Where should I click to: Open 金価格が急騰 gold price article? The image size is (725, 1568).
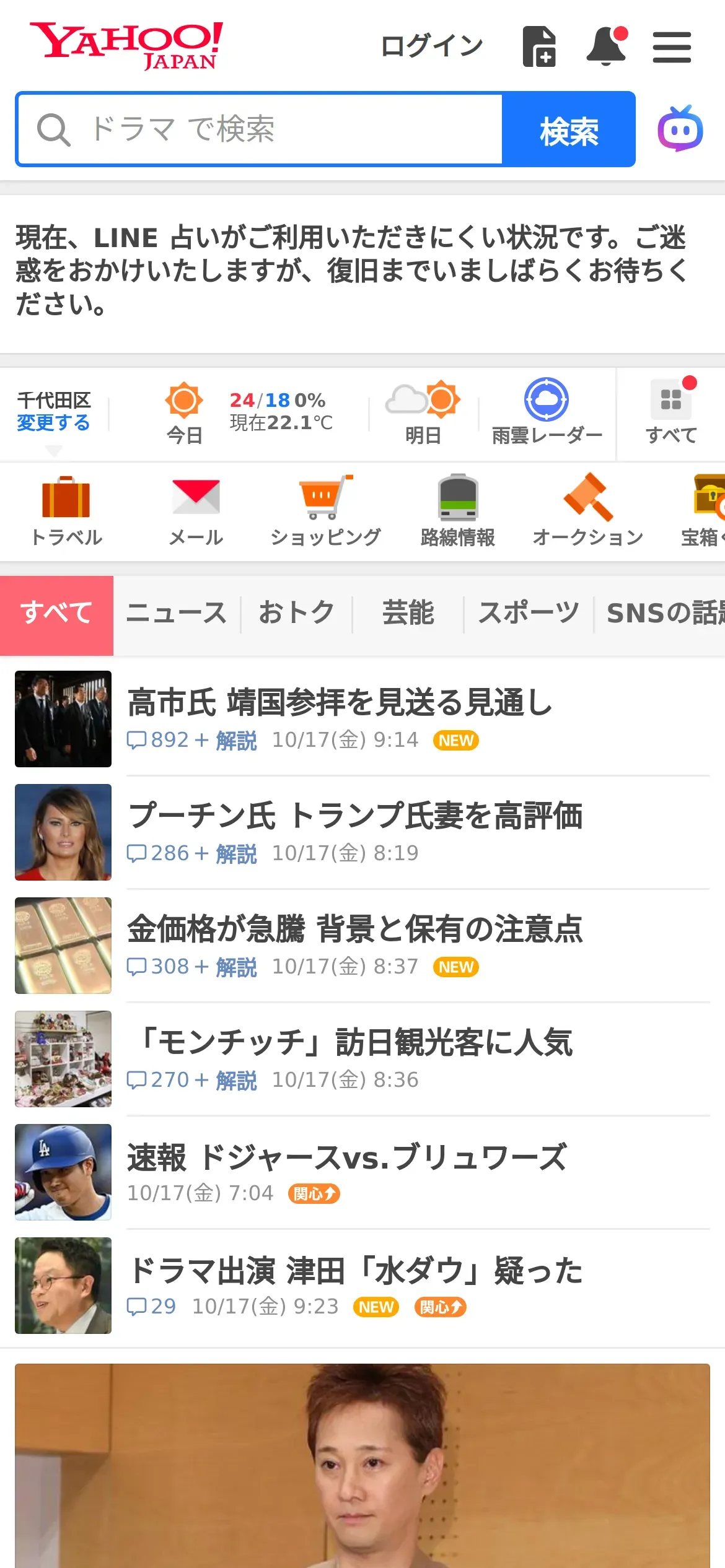tap(354, 930)
